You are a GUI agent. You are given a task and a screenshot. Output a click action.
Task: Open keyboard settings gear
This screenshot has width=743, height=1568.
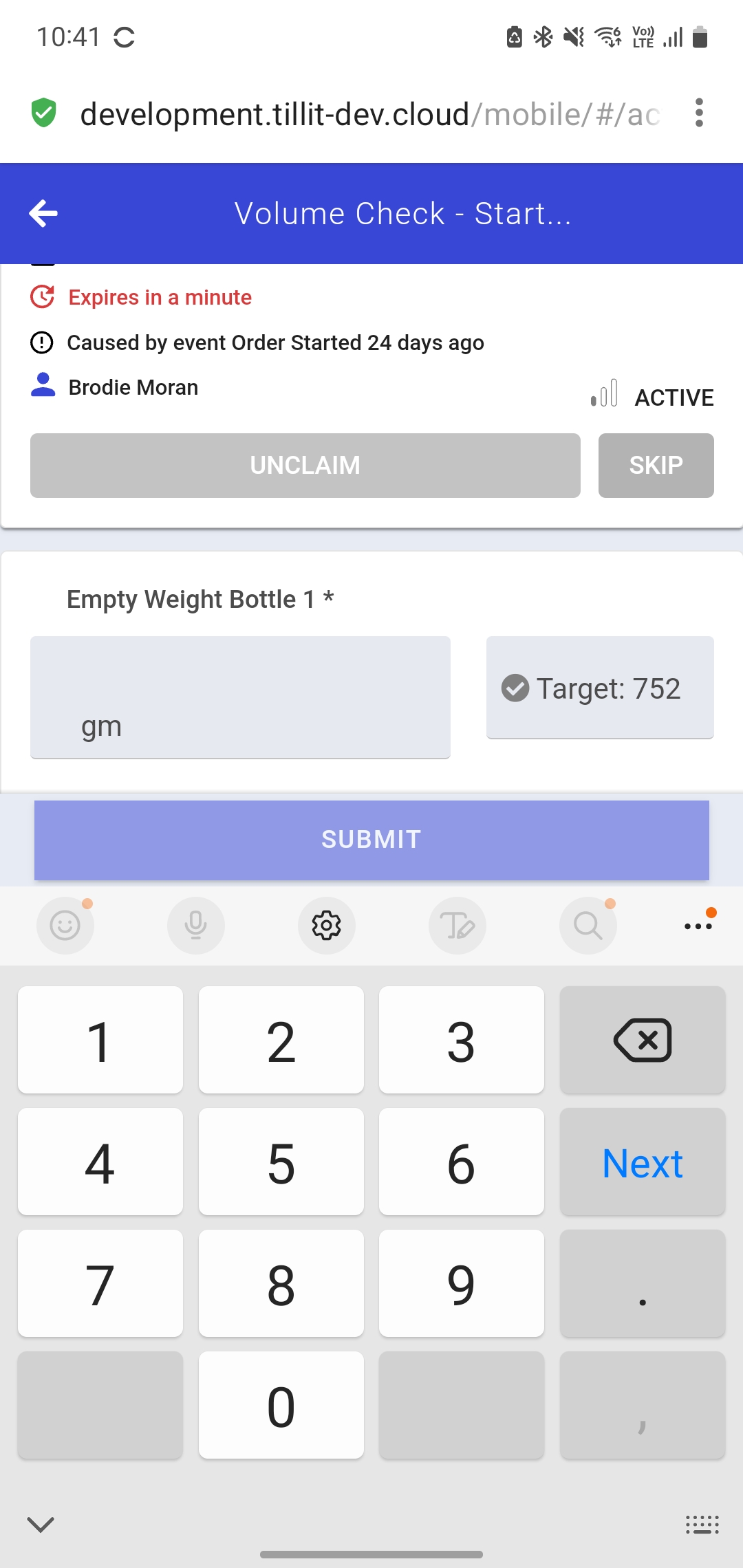point(326,926)
